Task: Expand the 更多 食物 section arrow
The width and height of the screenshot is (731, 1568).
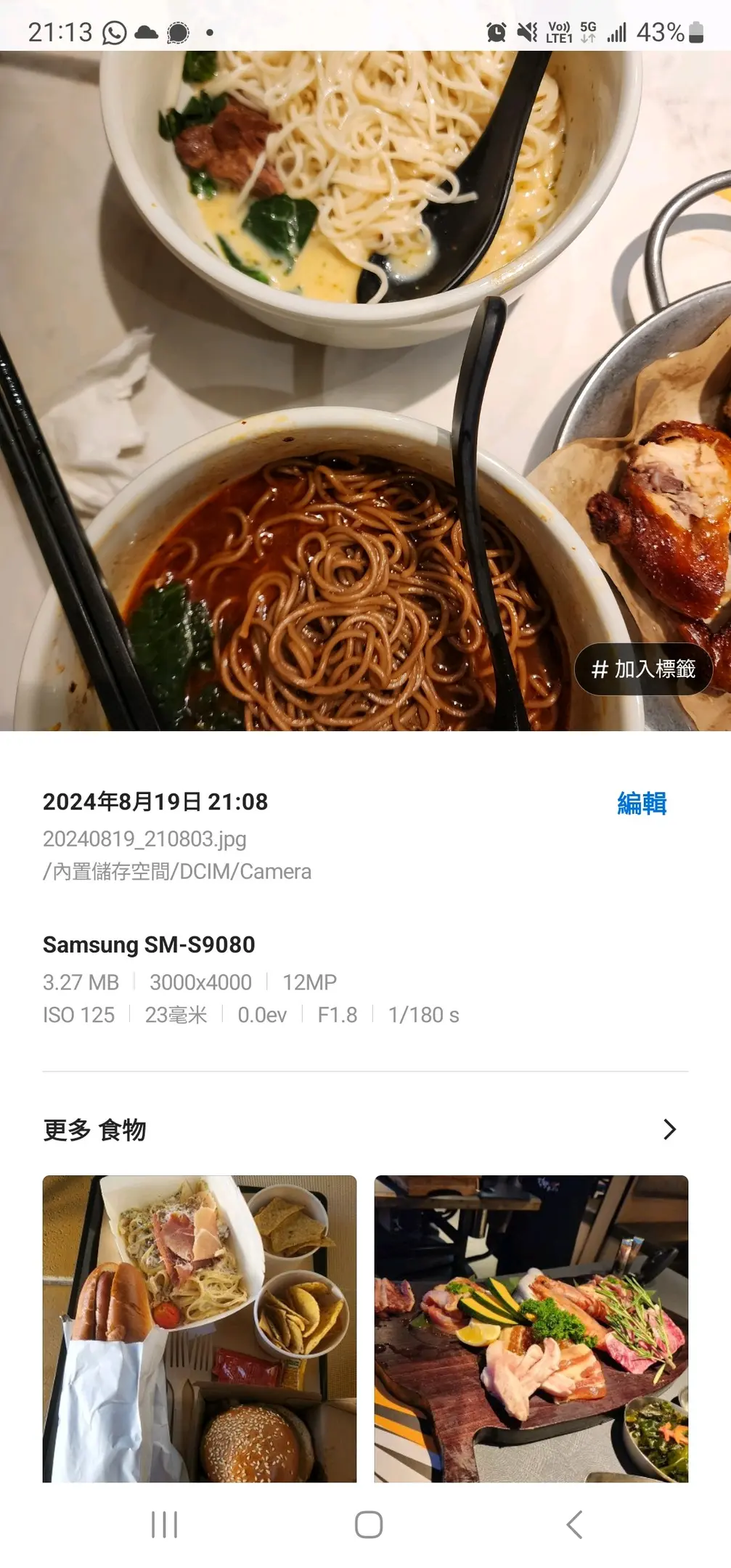Action: [669, 1130]
